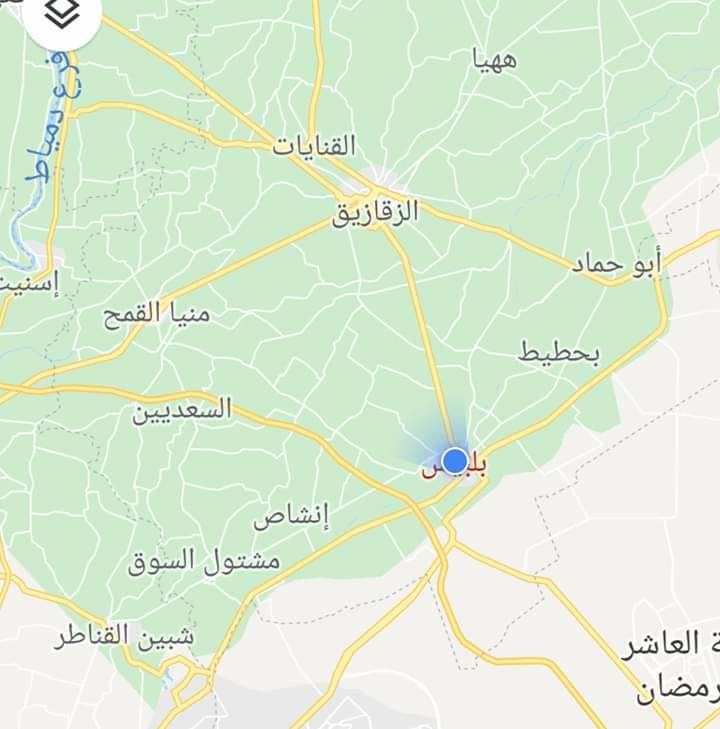Open the map layers button
Screen dimensions: 720x729
62,15
